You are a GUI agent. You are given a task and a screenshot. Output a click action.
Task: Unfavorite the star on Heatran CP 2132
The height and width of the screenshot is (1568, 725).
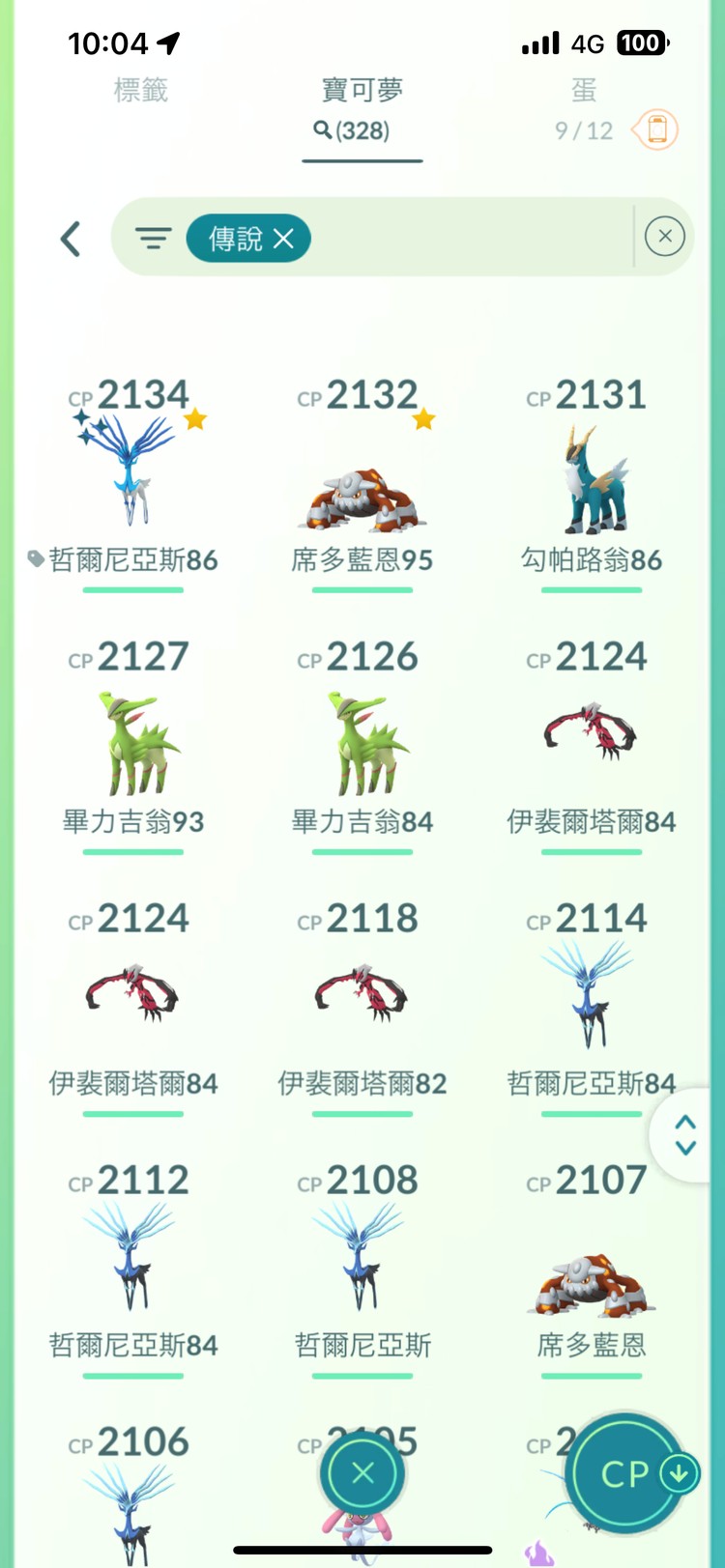(x=423, y=419)
